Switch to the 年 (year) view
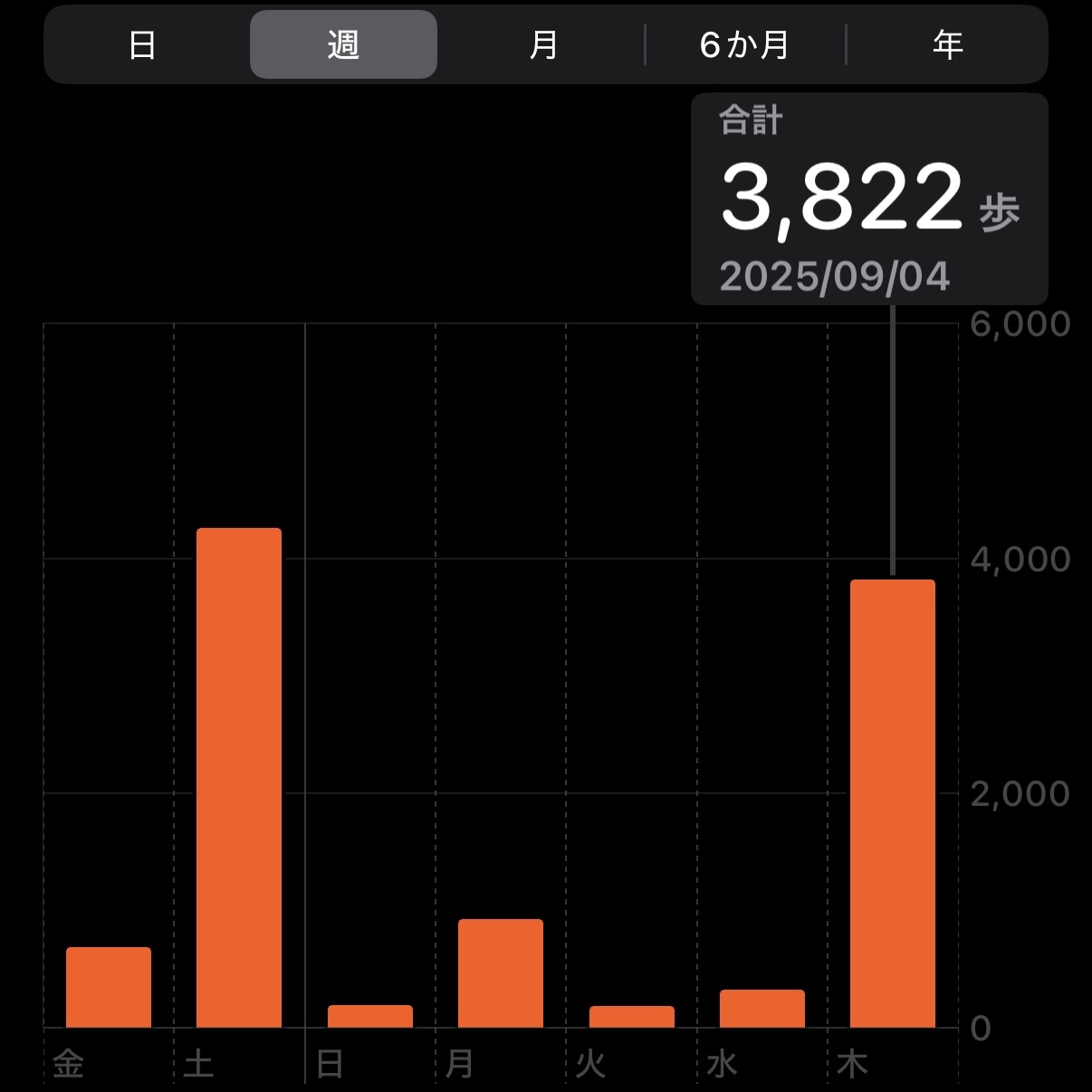Screen dimensions: 1092x1092 pyautogui.click(x=947, y=44)
